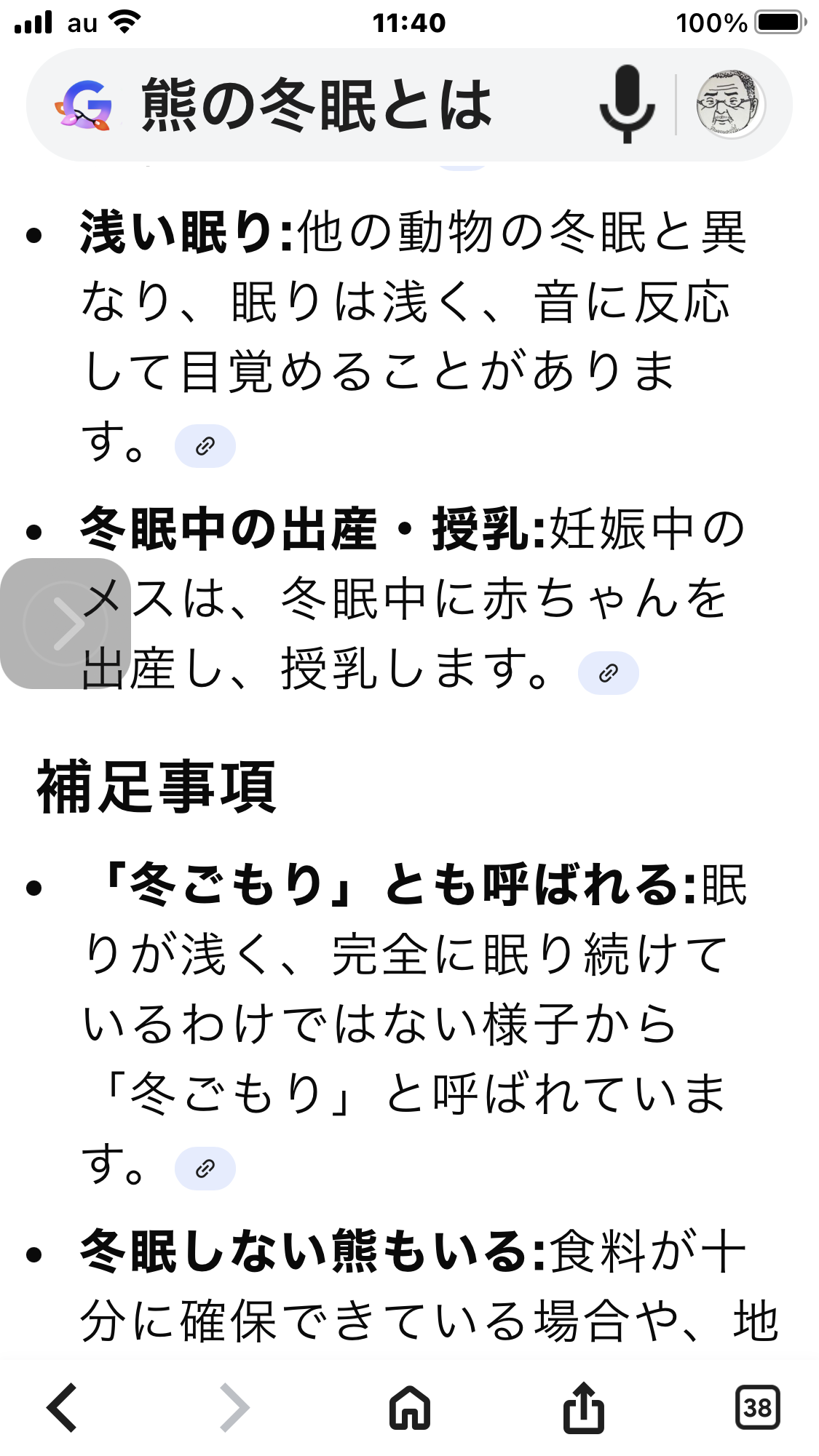Viewport: 819px width, 1456px height.
Task: Open the source link after 「冬ごもり」 paragraph
Action: (x=205, y=1169)
